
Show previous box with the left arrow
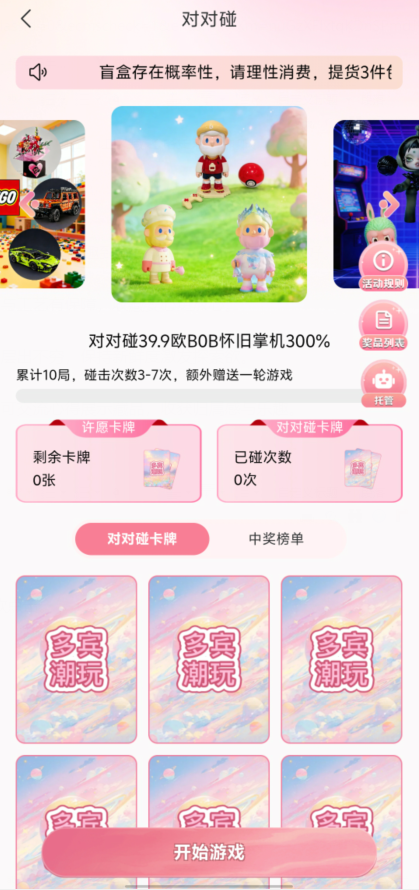coord(28,201)
